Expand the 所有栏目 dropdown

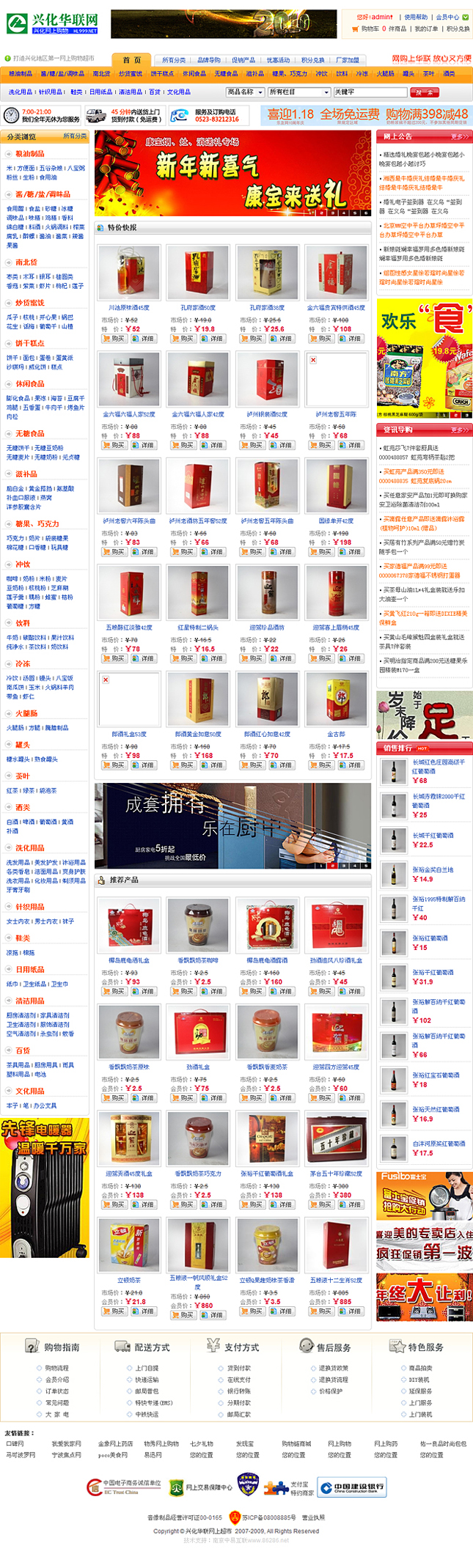pos(299,92)
